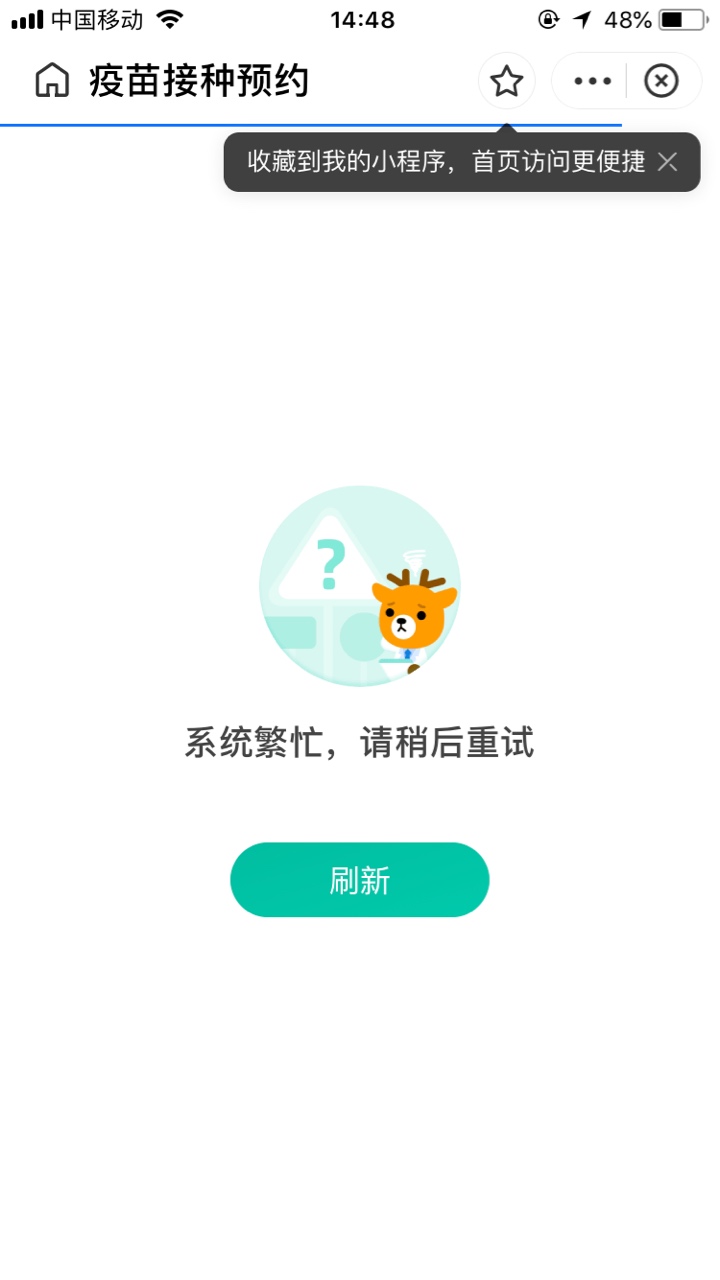Image resolution: width=720 pixels, height=1280 pixels.
Task: Dismiss the 收藏到我的小程序 tooltip
Action: 668,162
